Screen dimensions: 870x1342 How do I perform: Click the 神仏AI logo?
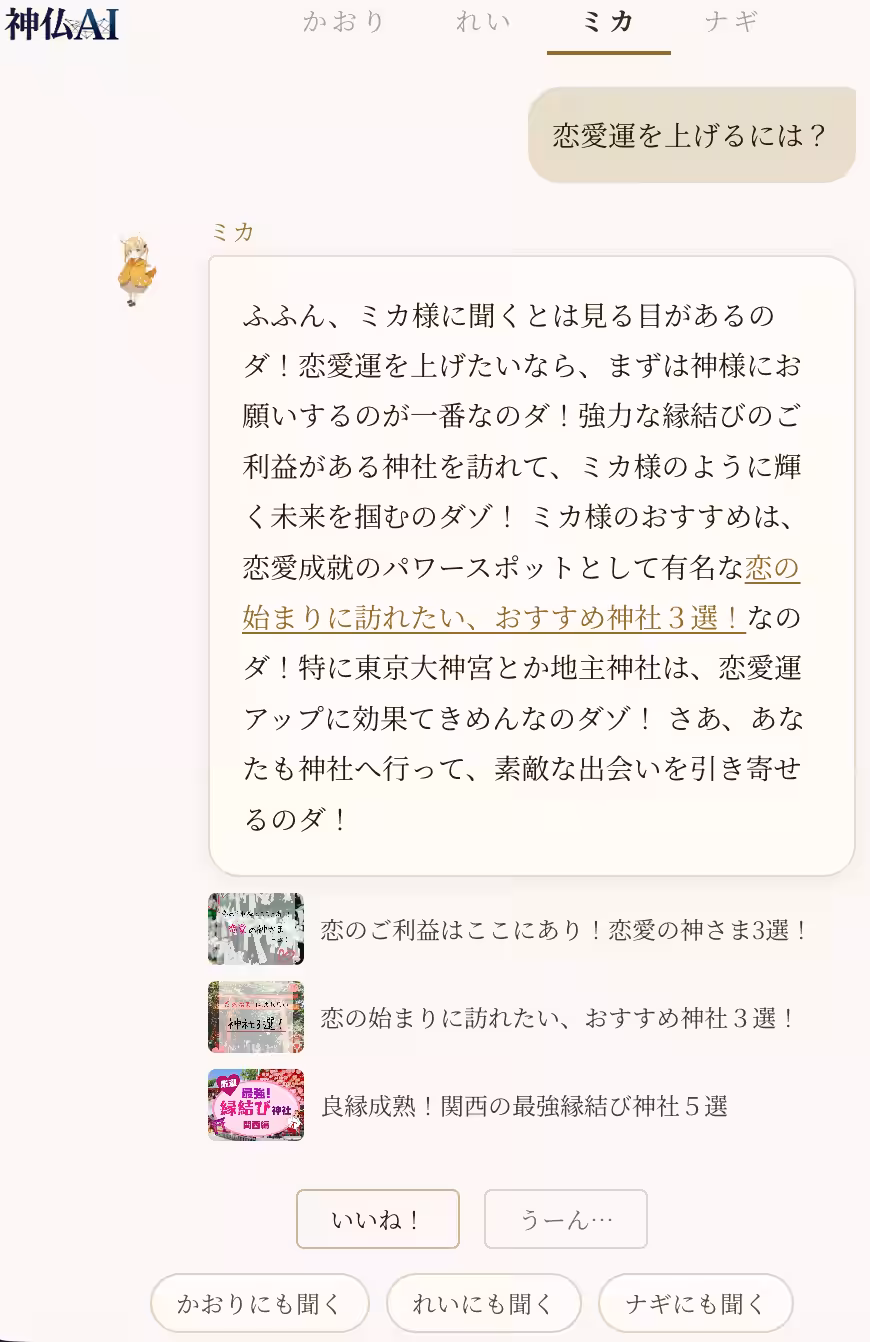62,27
